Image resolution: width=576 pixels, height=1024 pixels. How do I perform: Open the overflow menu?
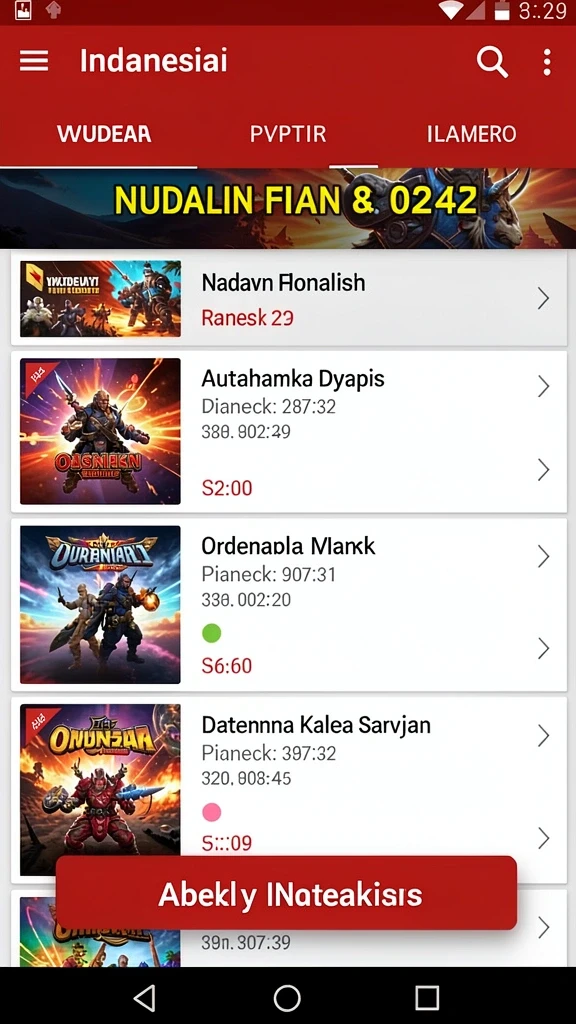(547, 62)
